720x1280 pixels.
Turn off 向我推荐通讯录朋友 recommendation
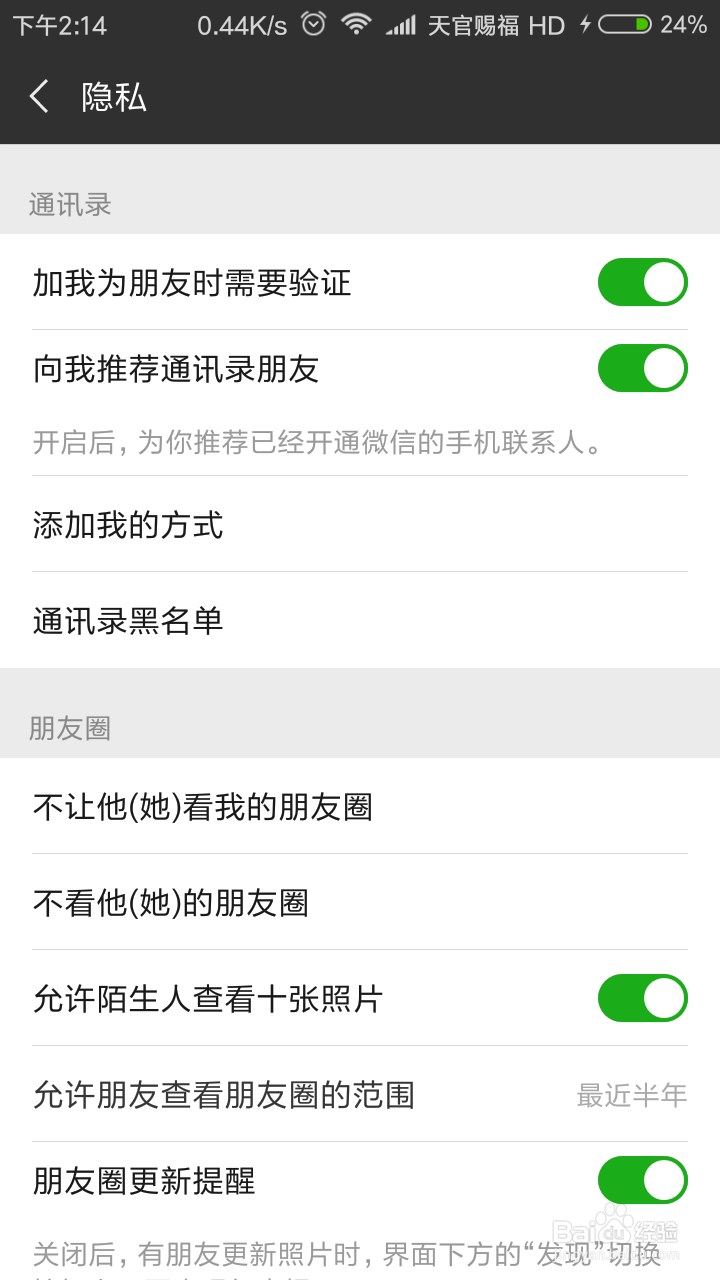643,368
